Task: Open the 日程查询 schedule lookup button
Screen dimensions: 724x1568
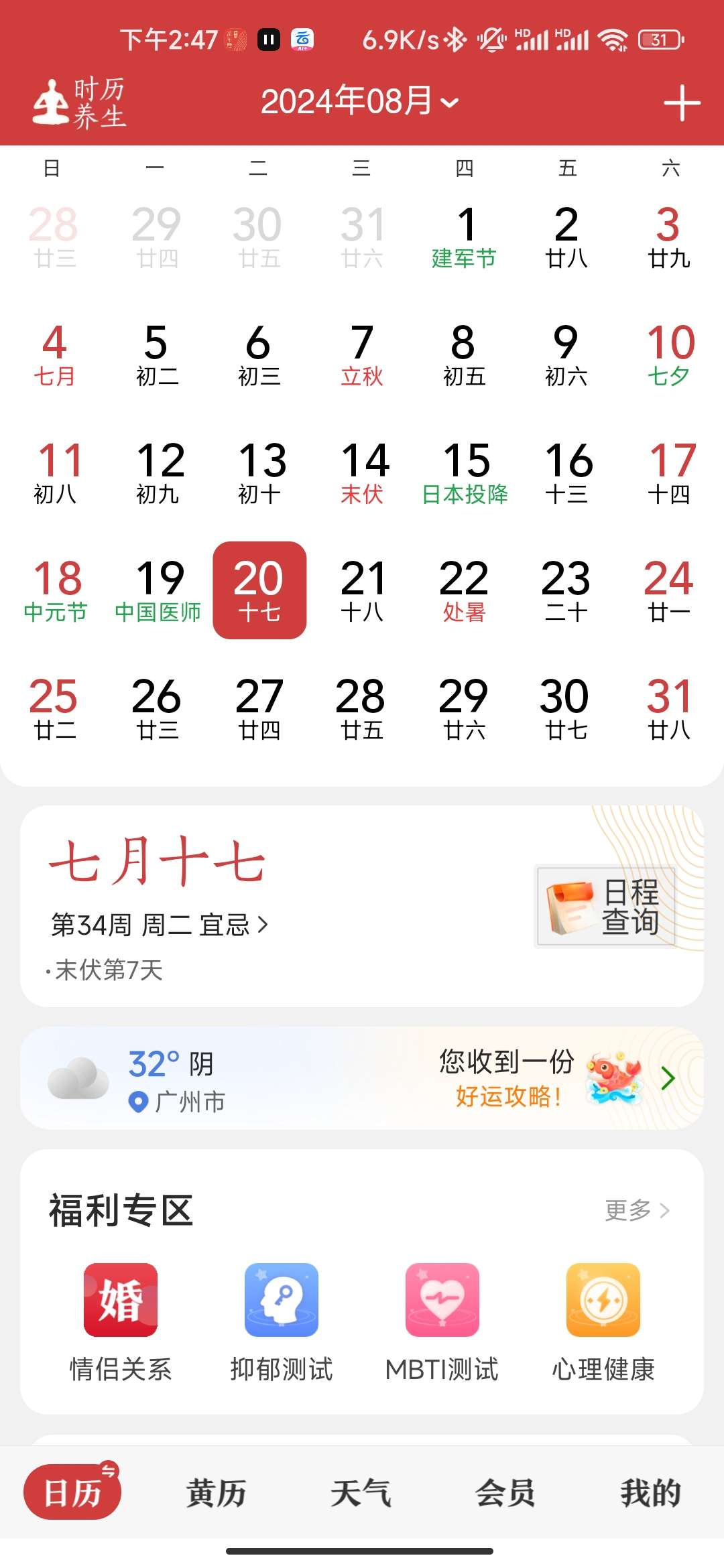Action: [605, 907]
